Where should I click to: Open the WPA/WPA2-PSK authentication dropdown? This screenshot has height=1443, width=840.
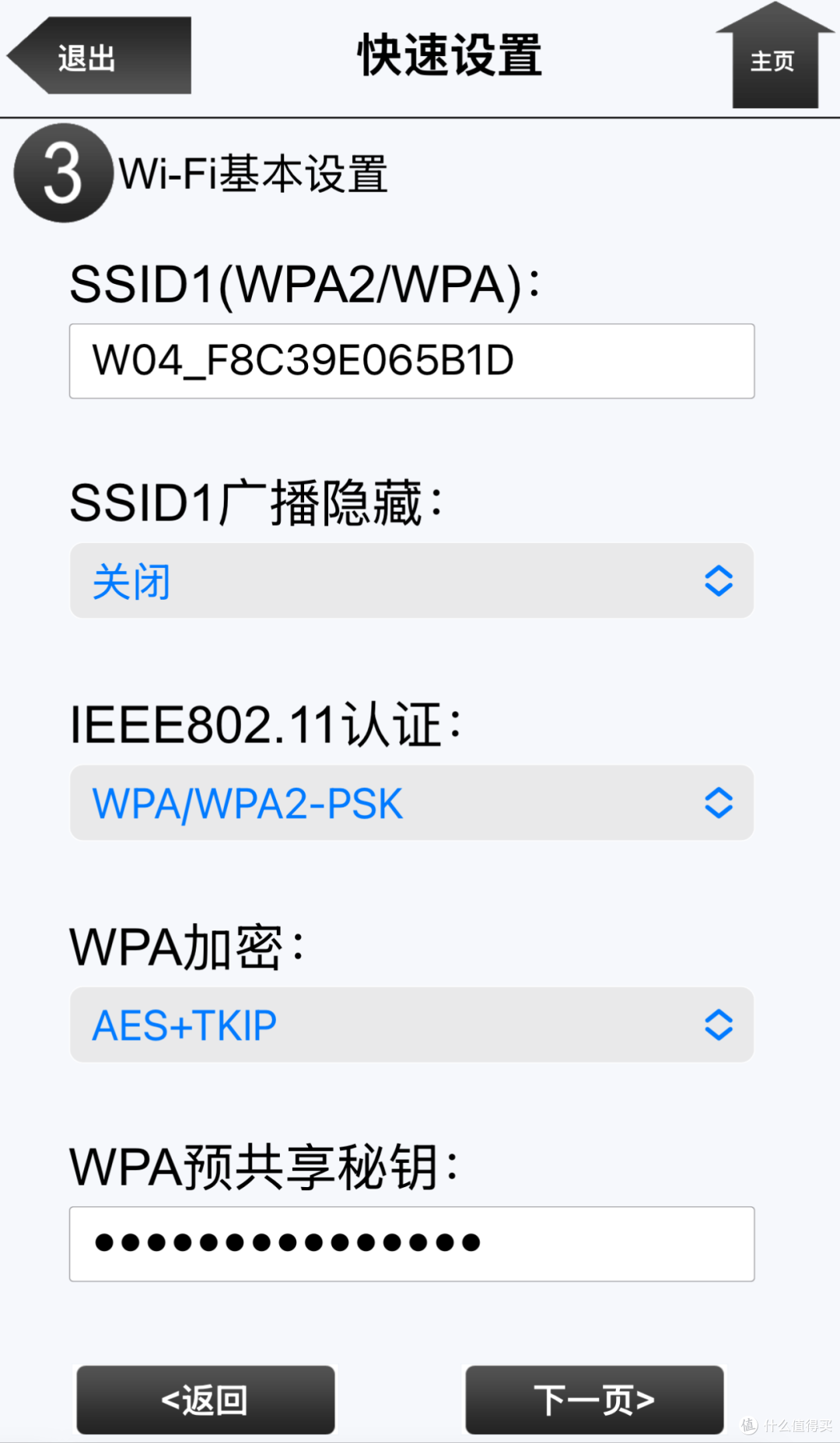412,803
